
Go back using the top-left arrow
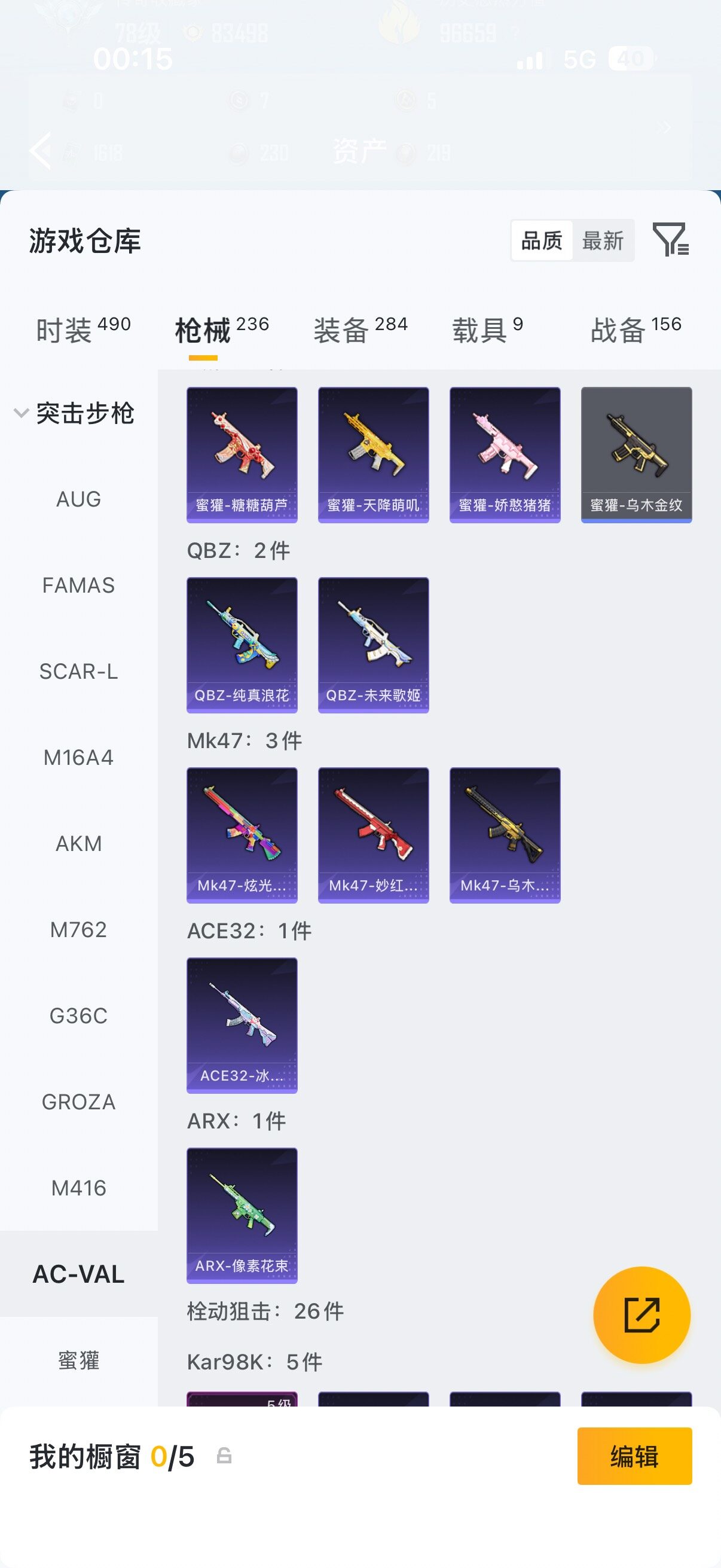41,151
